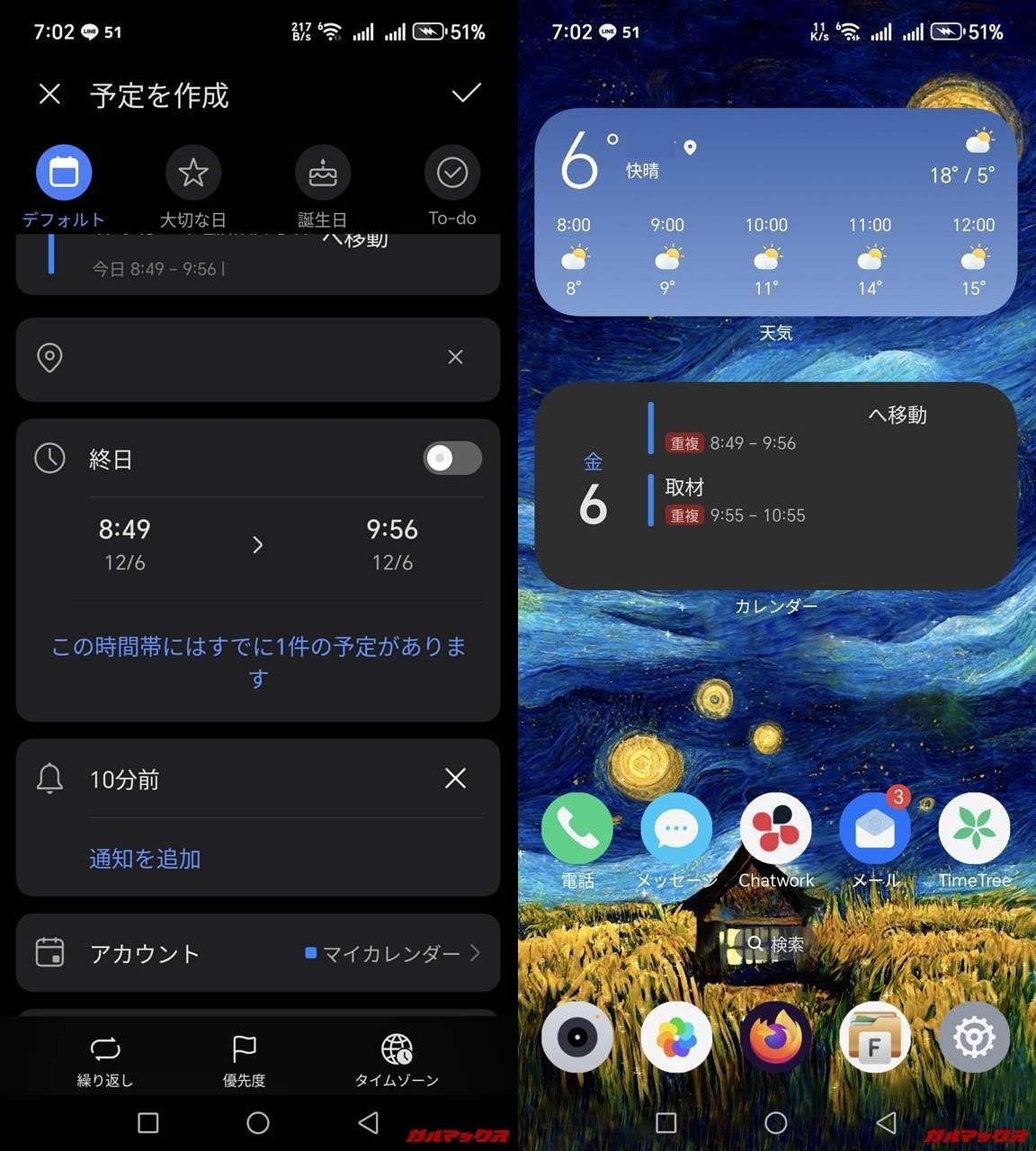
Task: Tap the 検索 search pill on the home screen
Action: 775,943
